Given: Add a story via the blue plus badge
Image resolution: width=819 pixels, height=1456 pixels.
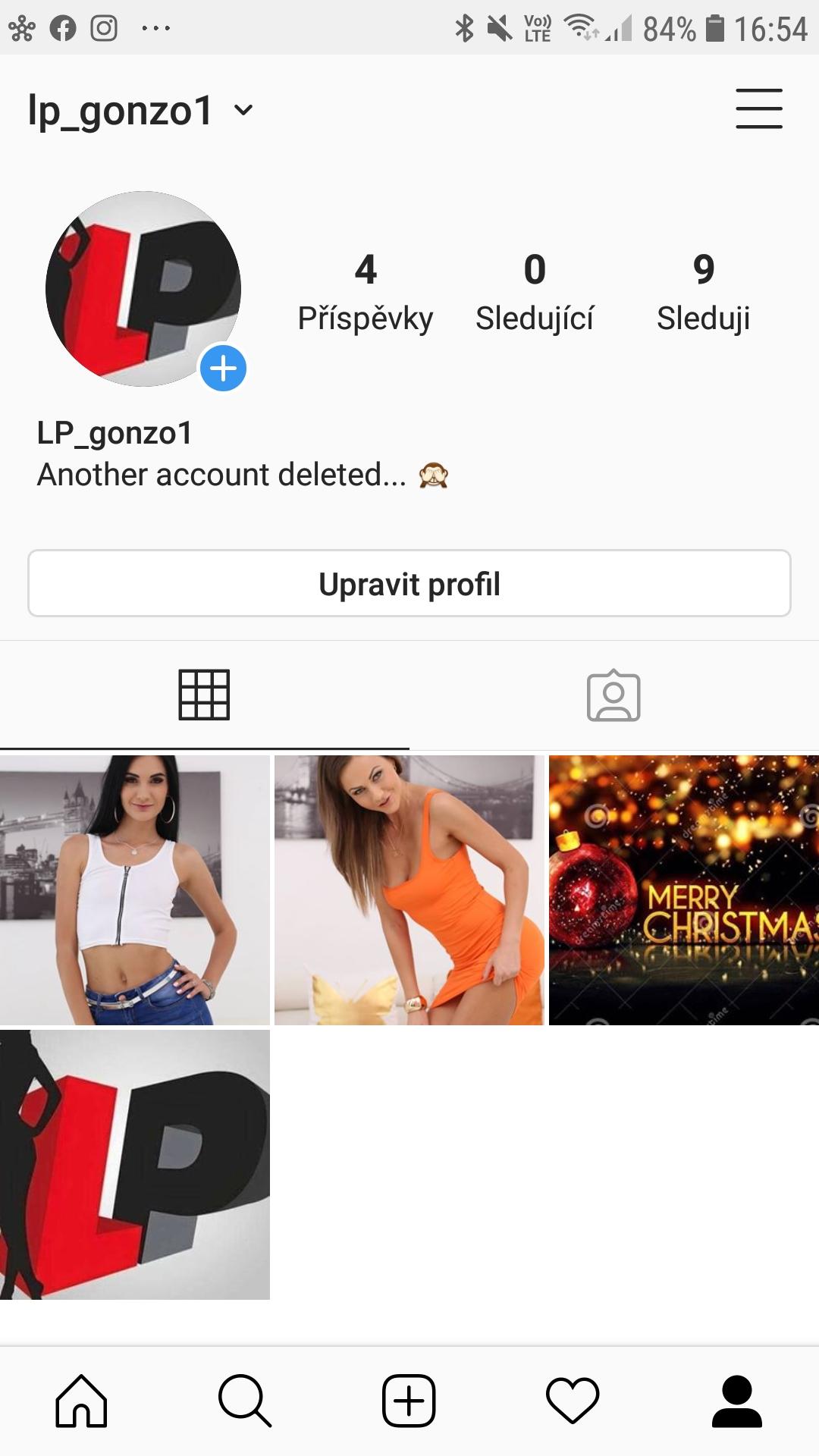Looking at the screenshot, I should 223,369.
